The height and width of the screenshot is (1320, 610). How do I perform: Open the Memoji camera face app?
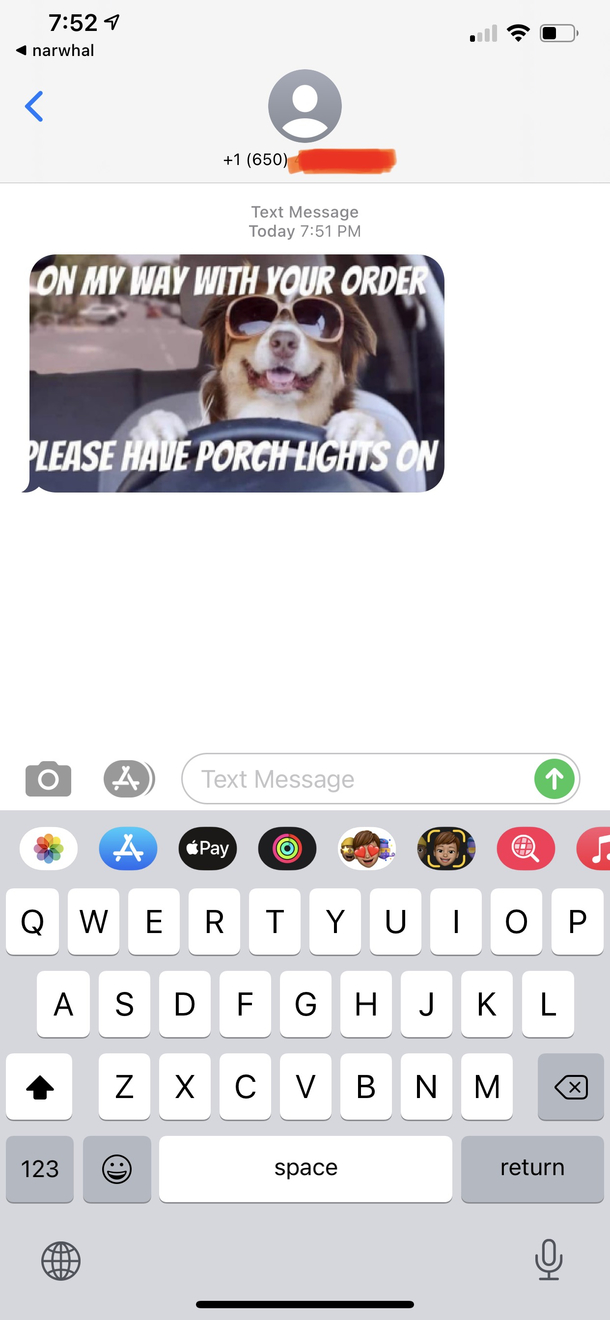coord(446,849)
